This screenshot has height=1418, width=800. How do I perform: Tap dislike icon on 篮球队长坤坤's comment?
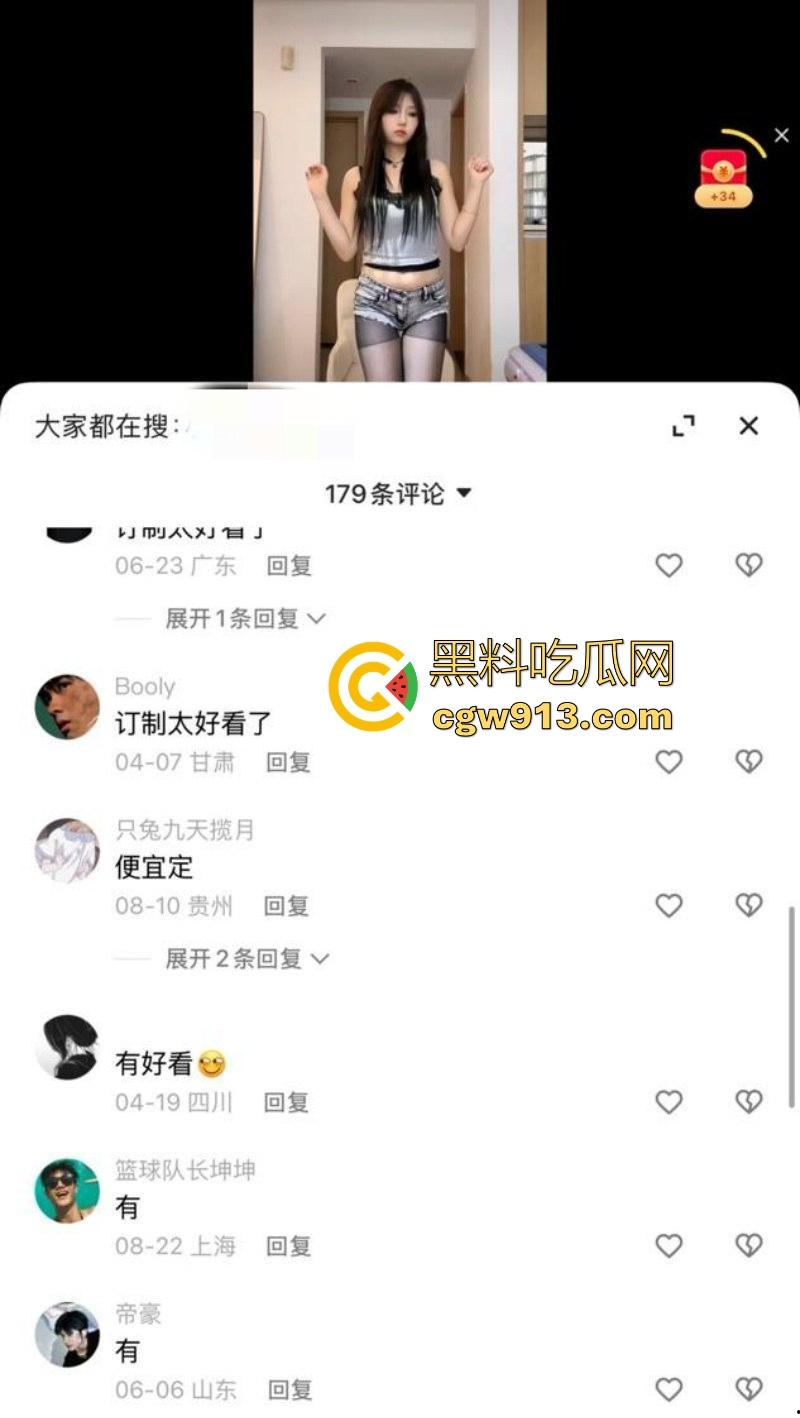pos(748,1245)
